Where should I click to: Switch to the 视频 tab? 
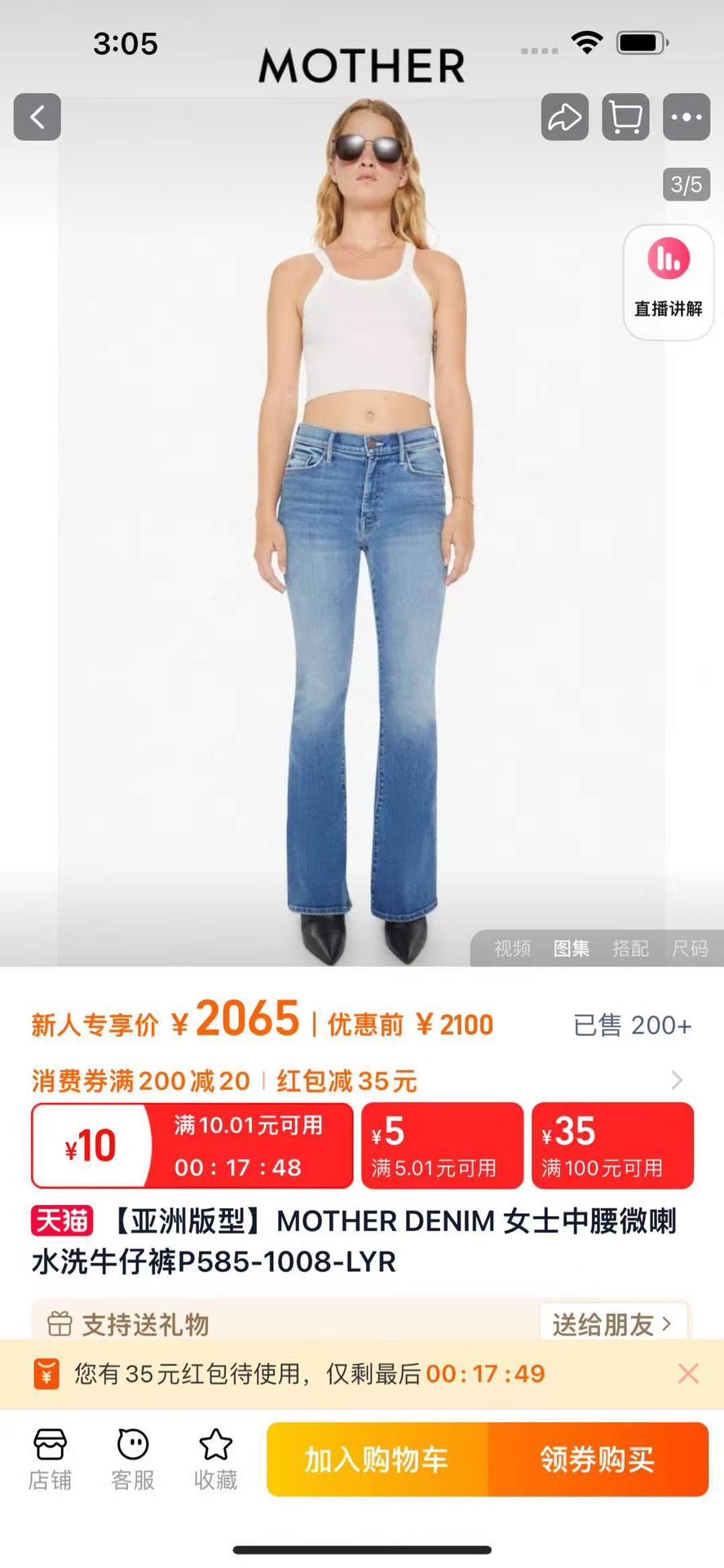(512, 948)
